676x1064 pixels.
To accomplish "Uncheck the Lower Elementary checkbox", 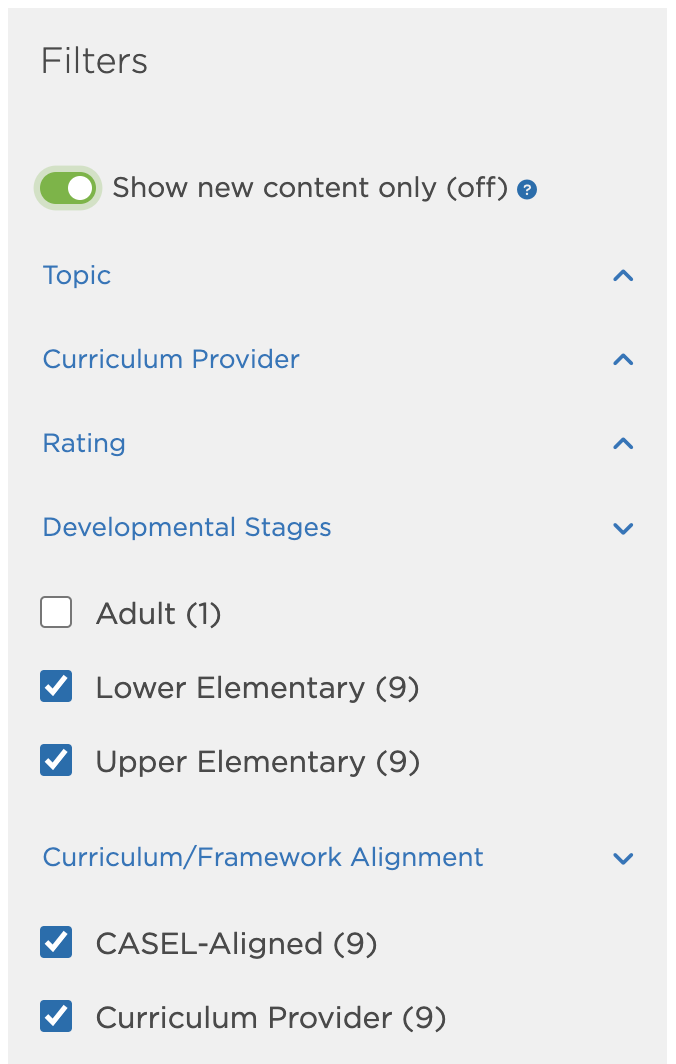I will tap(56, 687).
